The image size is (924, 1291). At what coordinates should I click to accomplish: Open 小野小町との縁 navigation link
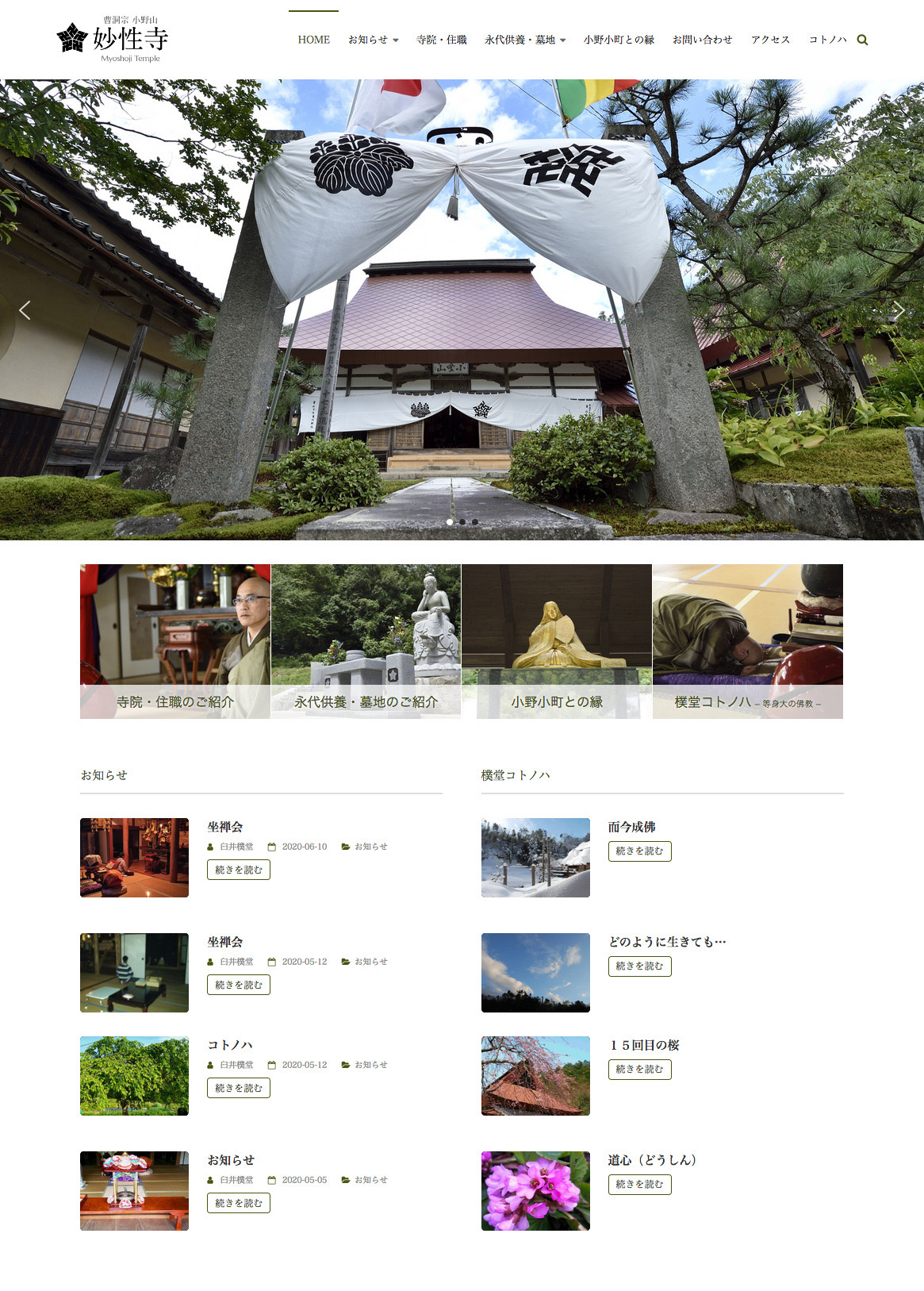tap(619, 40)
